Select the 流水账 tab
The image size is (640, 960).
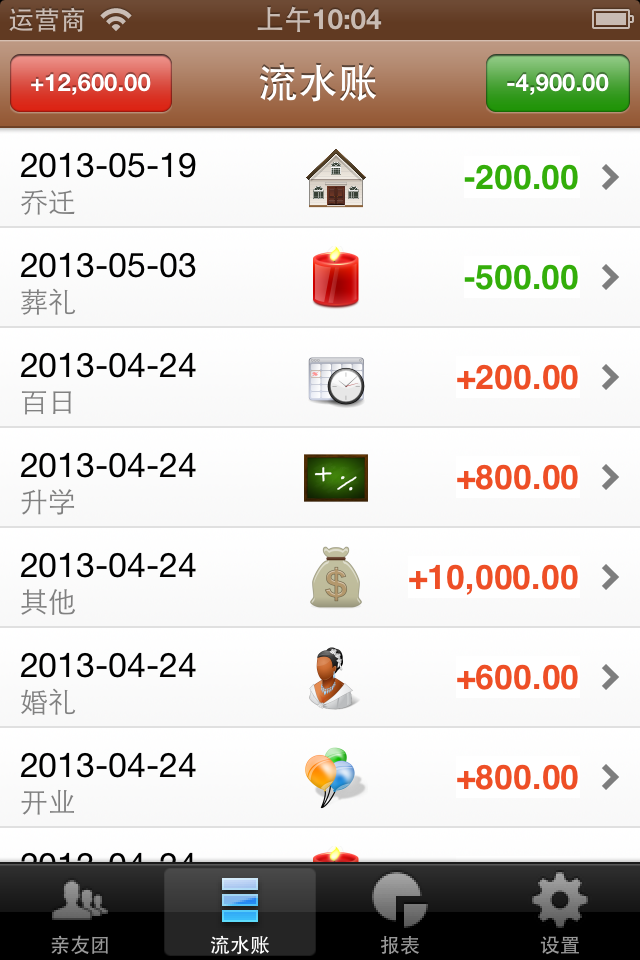[240, 912]
